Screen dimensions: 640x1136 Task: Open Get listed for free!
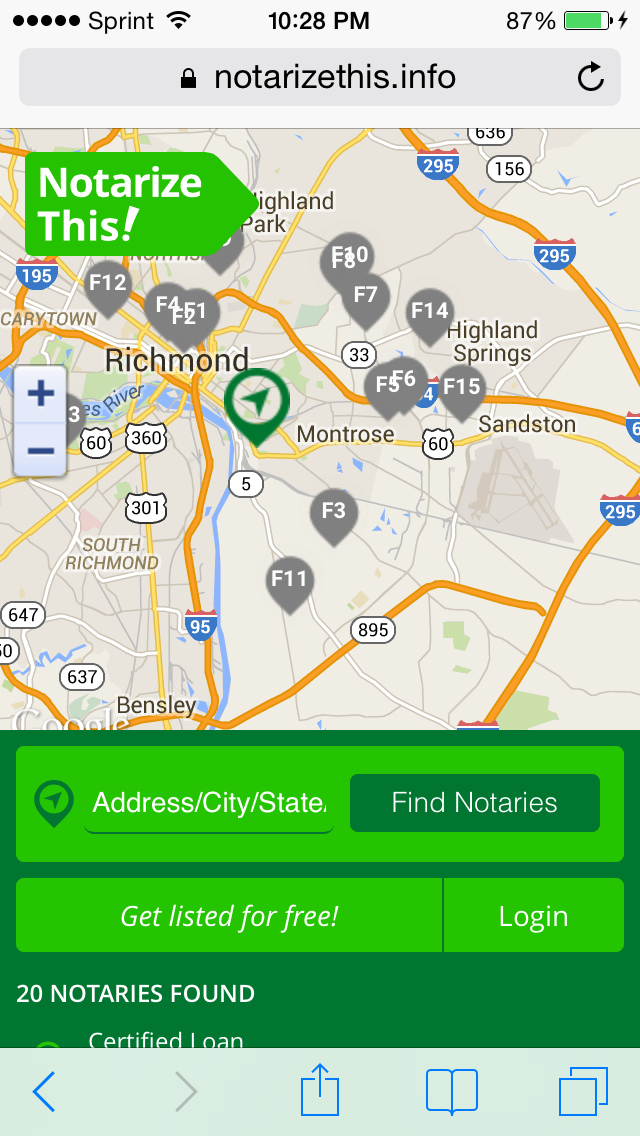[229, 916]
